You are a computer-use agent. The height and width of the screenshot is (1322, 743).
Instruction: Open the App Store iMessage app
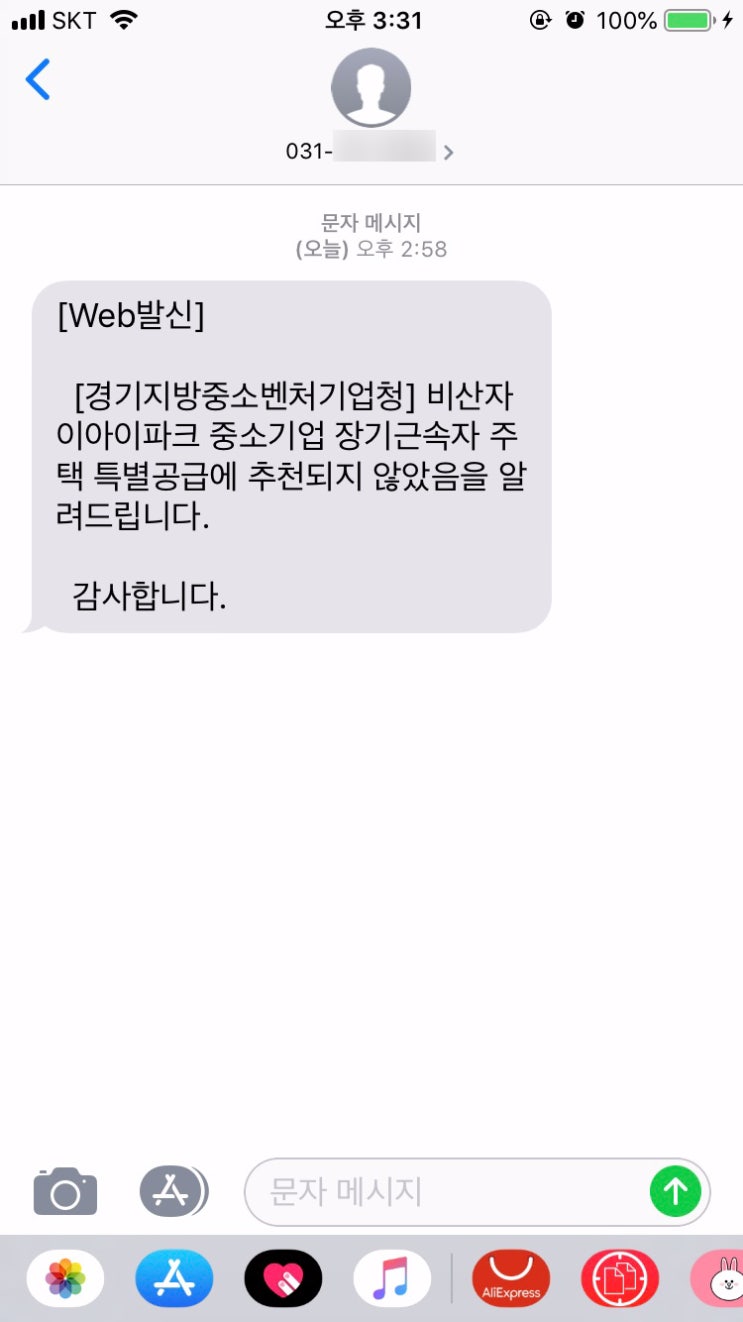(174, 1278)
